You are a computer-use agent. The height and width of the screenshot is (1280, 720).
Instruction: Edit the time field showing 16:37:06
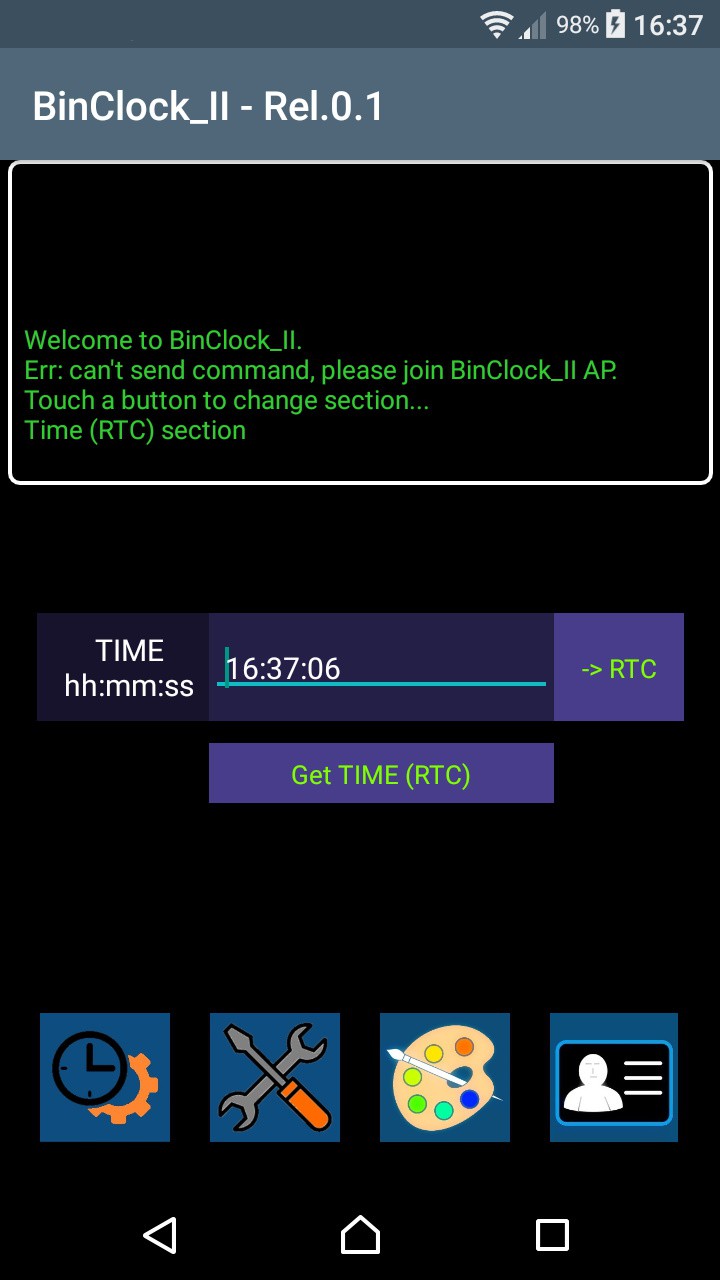click(381, 667)
